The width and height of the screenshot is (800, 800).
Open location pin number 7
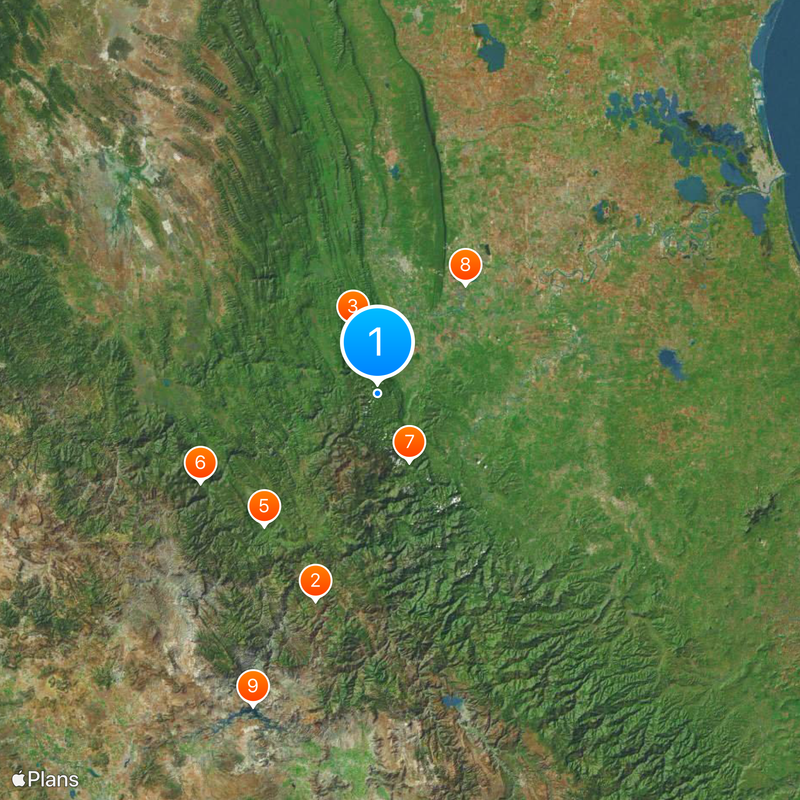tap(409, 441)
